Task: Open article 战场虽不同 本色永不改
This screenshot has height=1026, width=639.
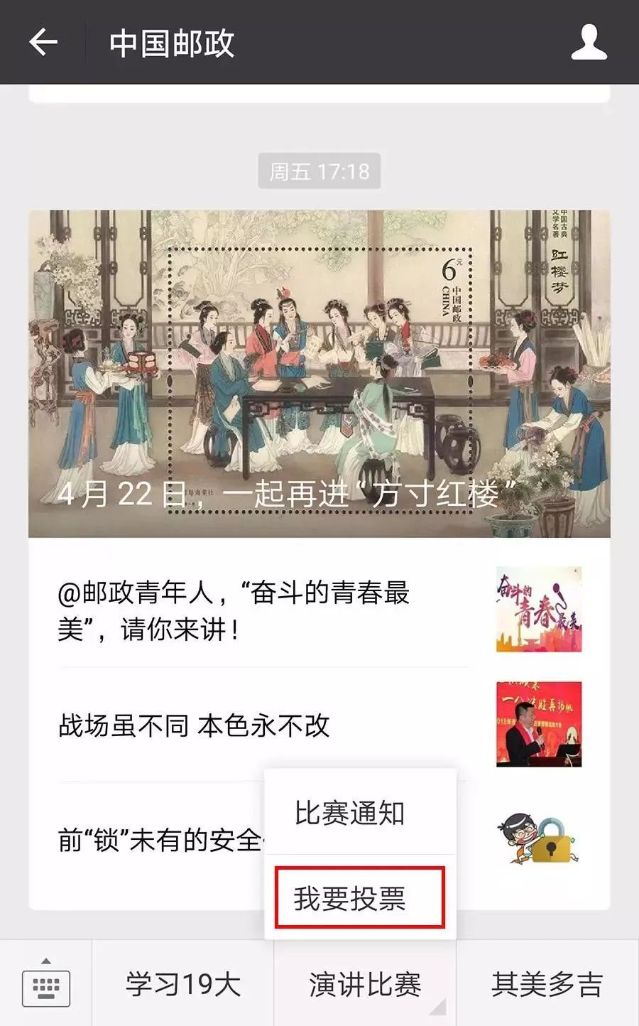Action: coord(195,725)
